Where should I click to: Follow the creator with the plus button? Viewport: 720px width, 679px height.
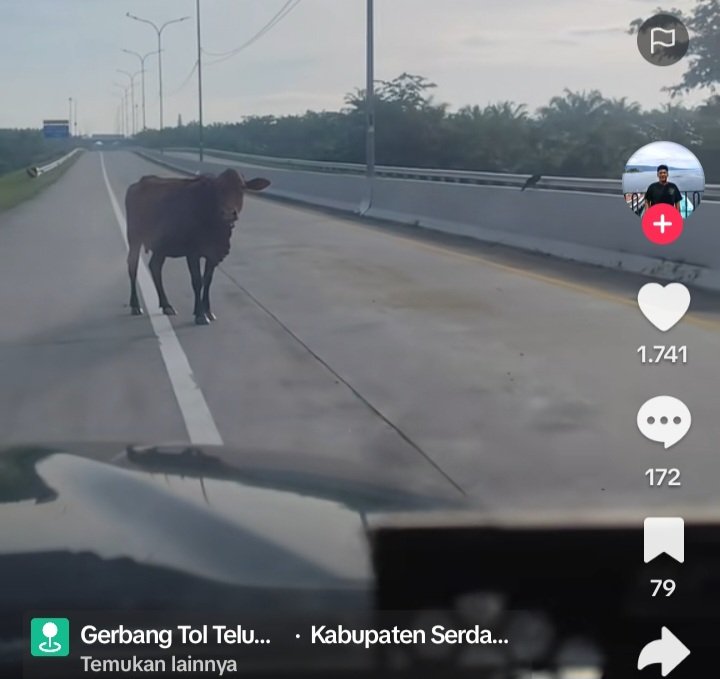pyautogui.click(x=662, y=225)
